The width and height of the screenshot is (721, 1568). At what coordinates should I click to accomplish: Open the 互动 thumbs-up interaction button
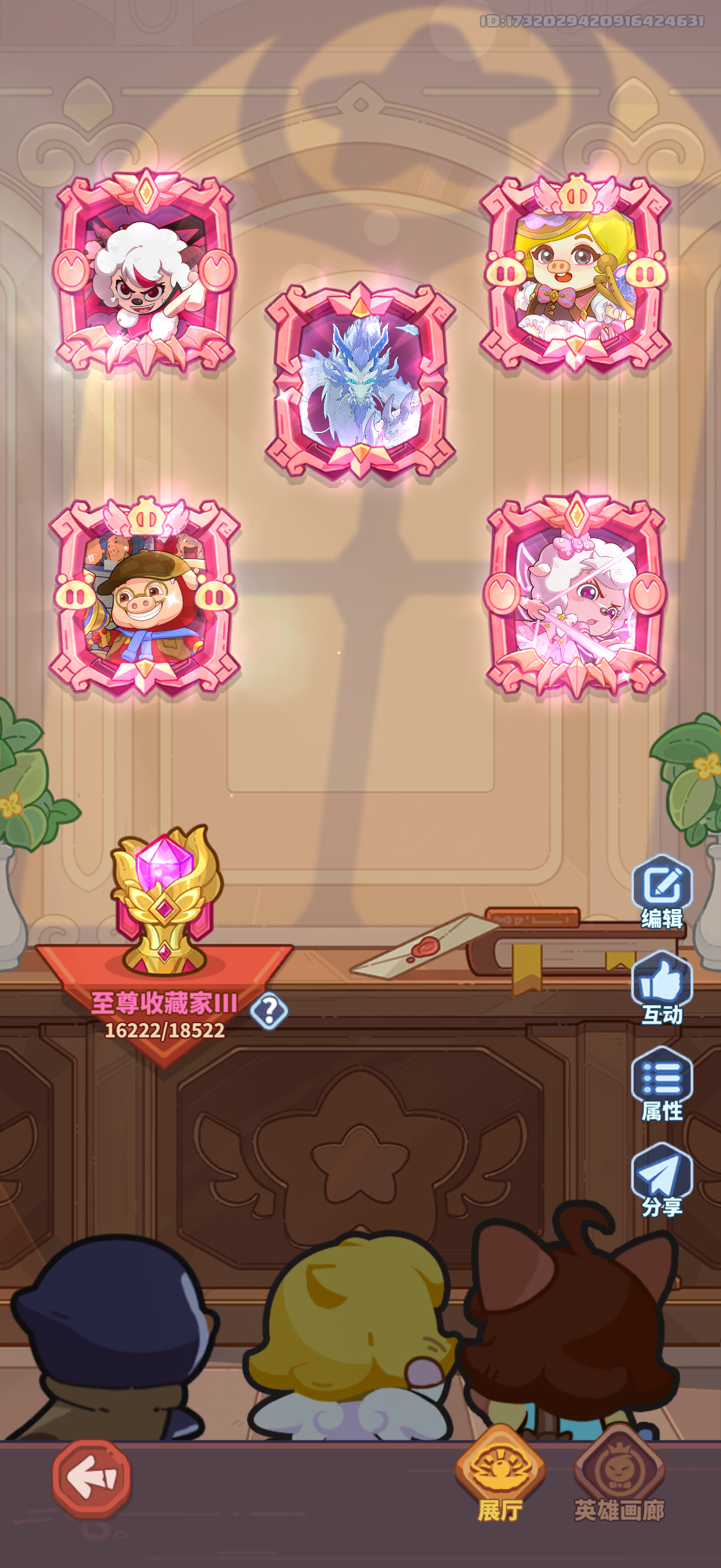[662, 987]
